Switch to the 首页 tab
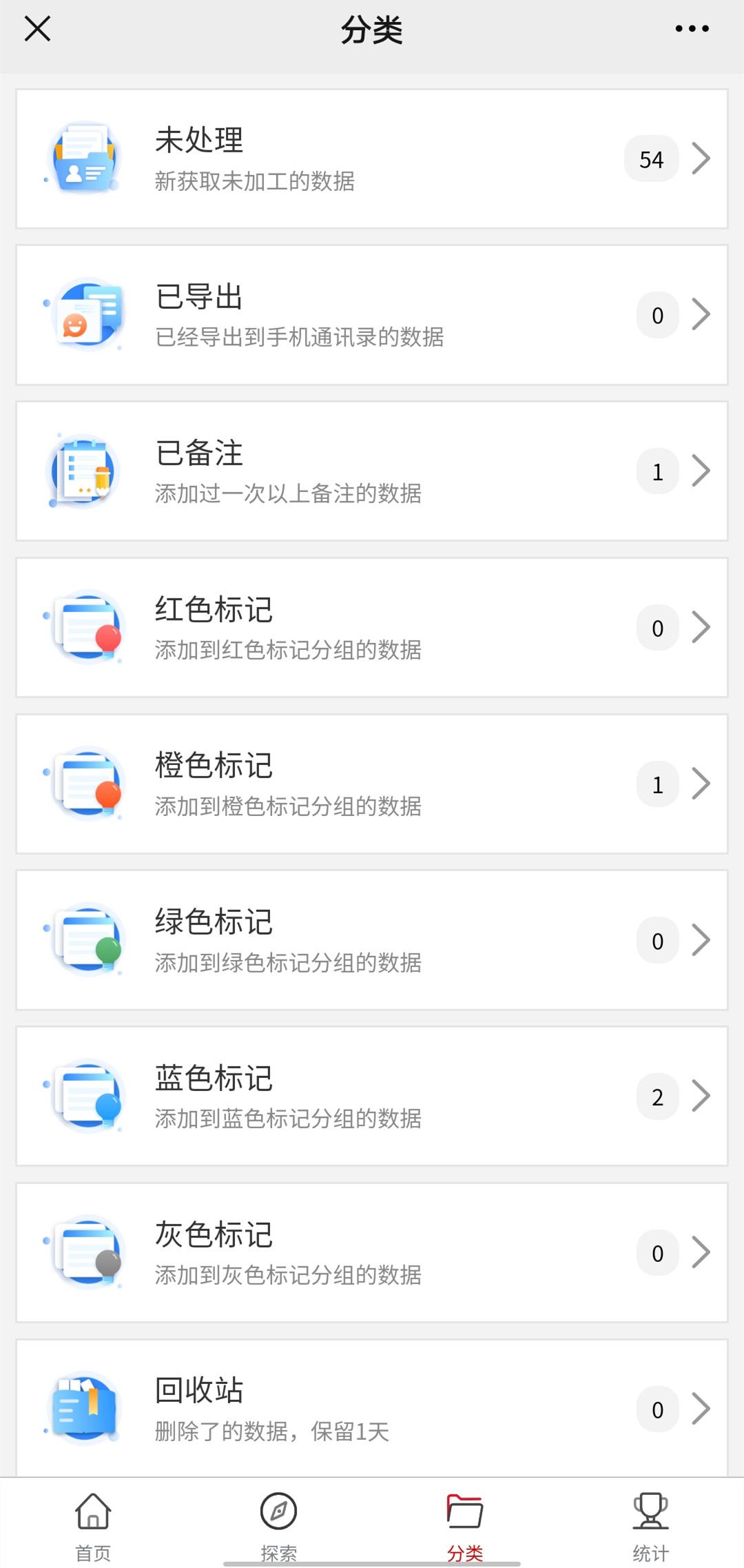 point(93,1526)
